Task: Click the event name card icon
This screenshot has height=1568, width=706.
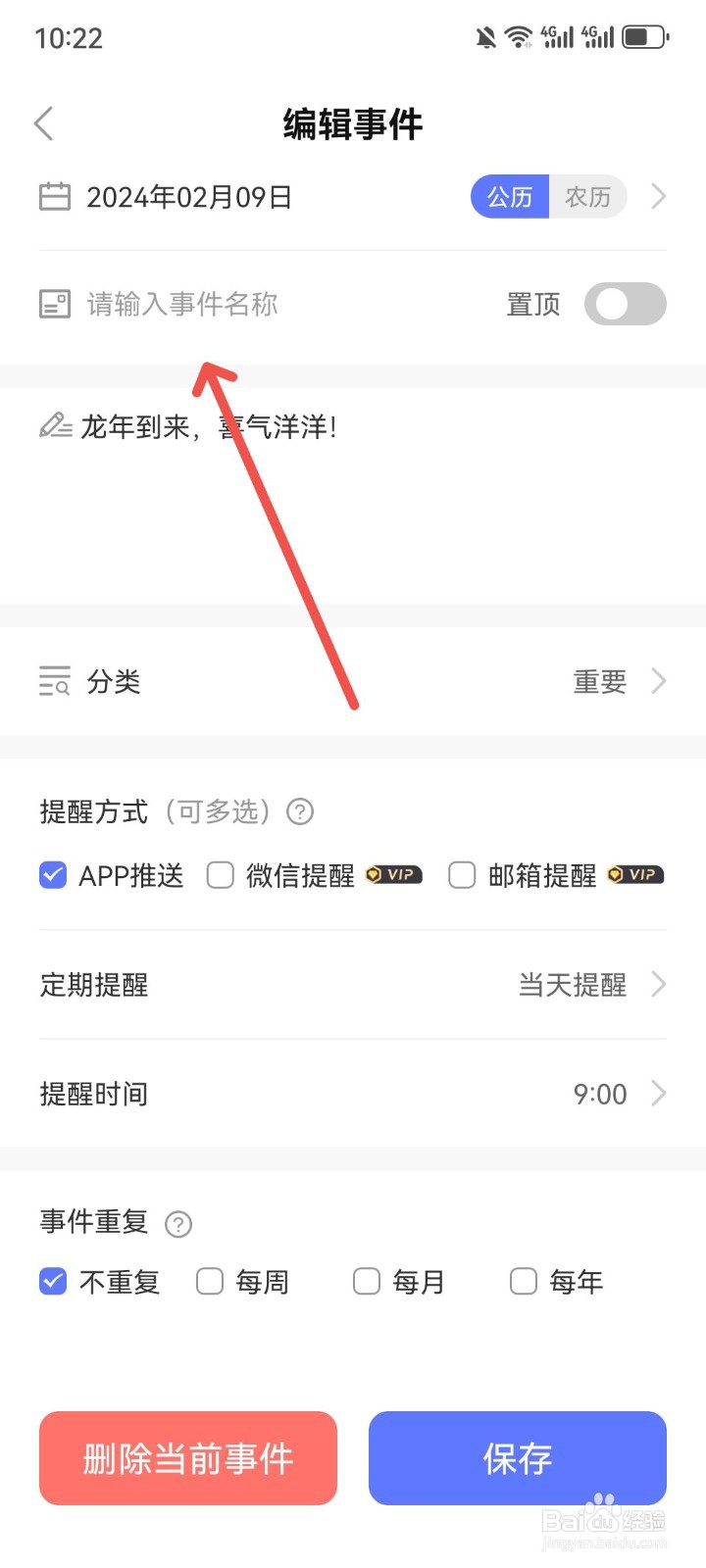Action: (54, 304)
